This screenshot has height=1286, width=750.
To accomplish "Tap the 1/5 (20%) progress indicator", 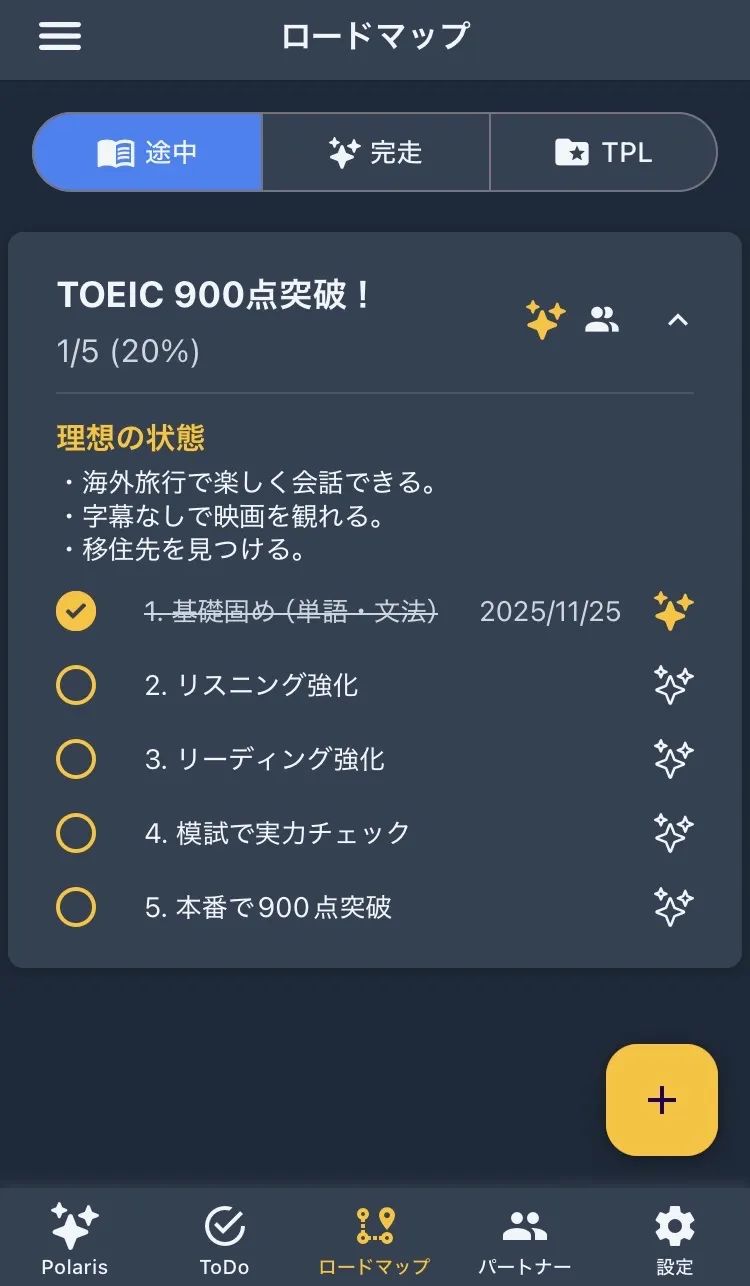I will tap(125, 352).
